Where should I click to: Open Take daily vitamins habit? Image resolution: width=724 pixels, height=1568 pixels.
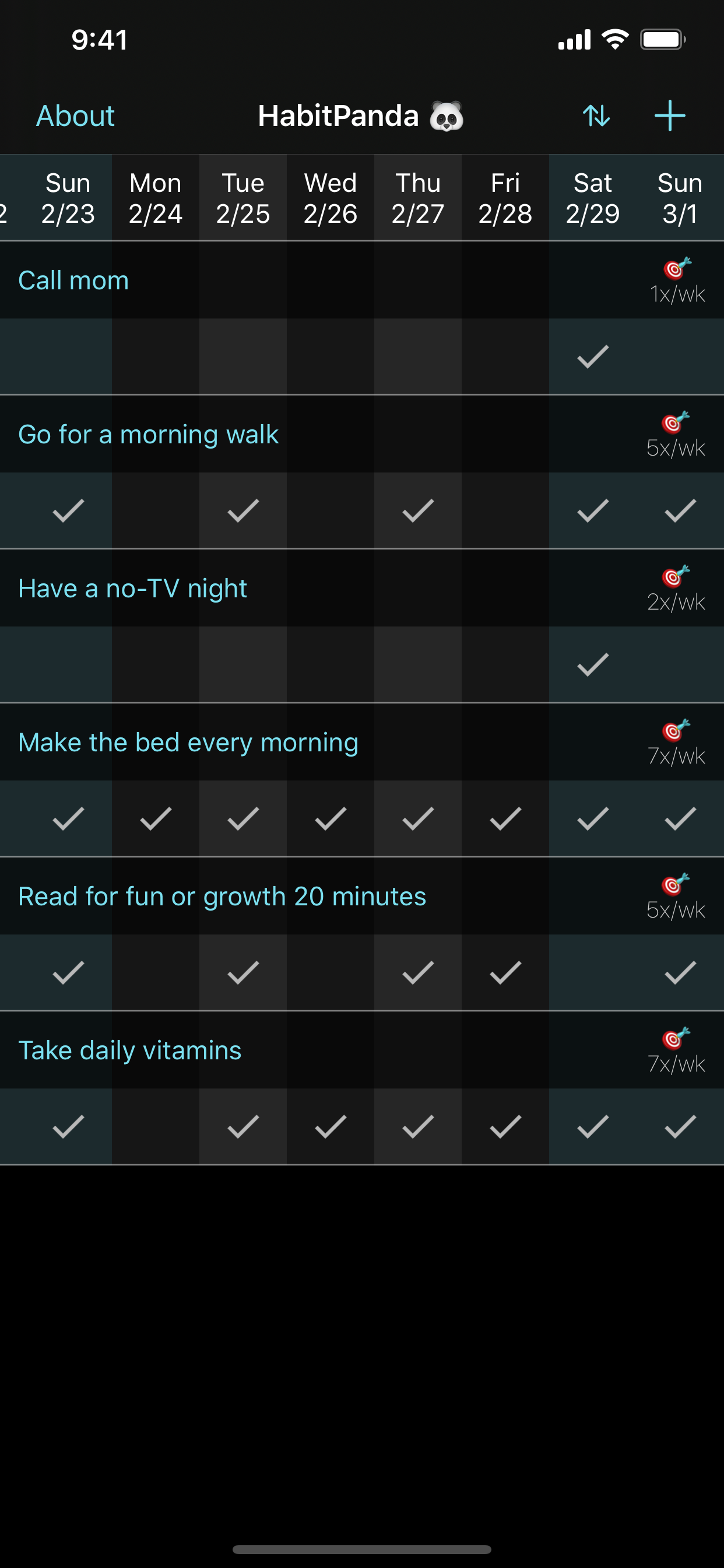coord(129,1051)
